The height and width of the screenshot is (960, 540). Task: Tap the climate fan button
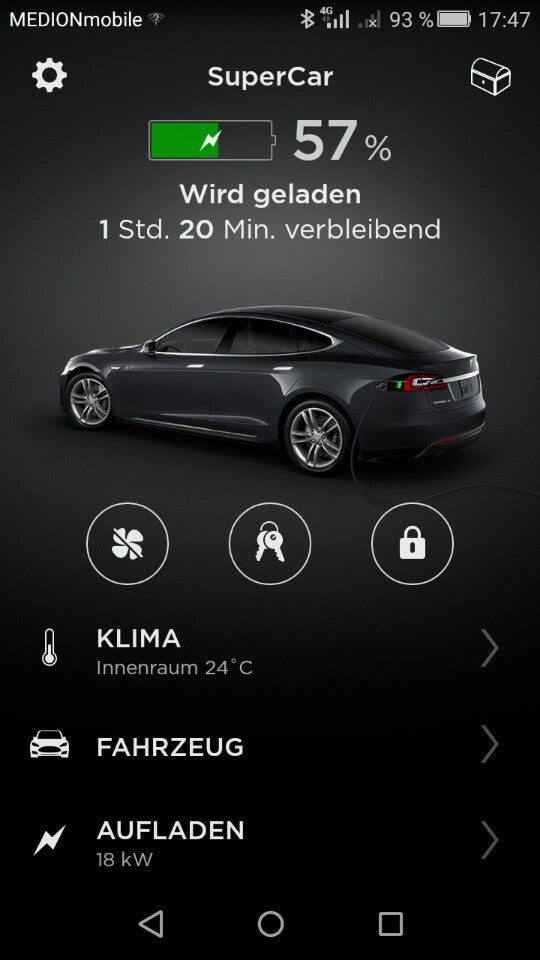coord(127,544)
